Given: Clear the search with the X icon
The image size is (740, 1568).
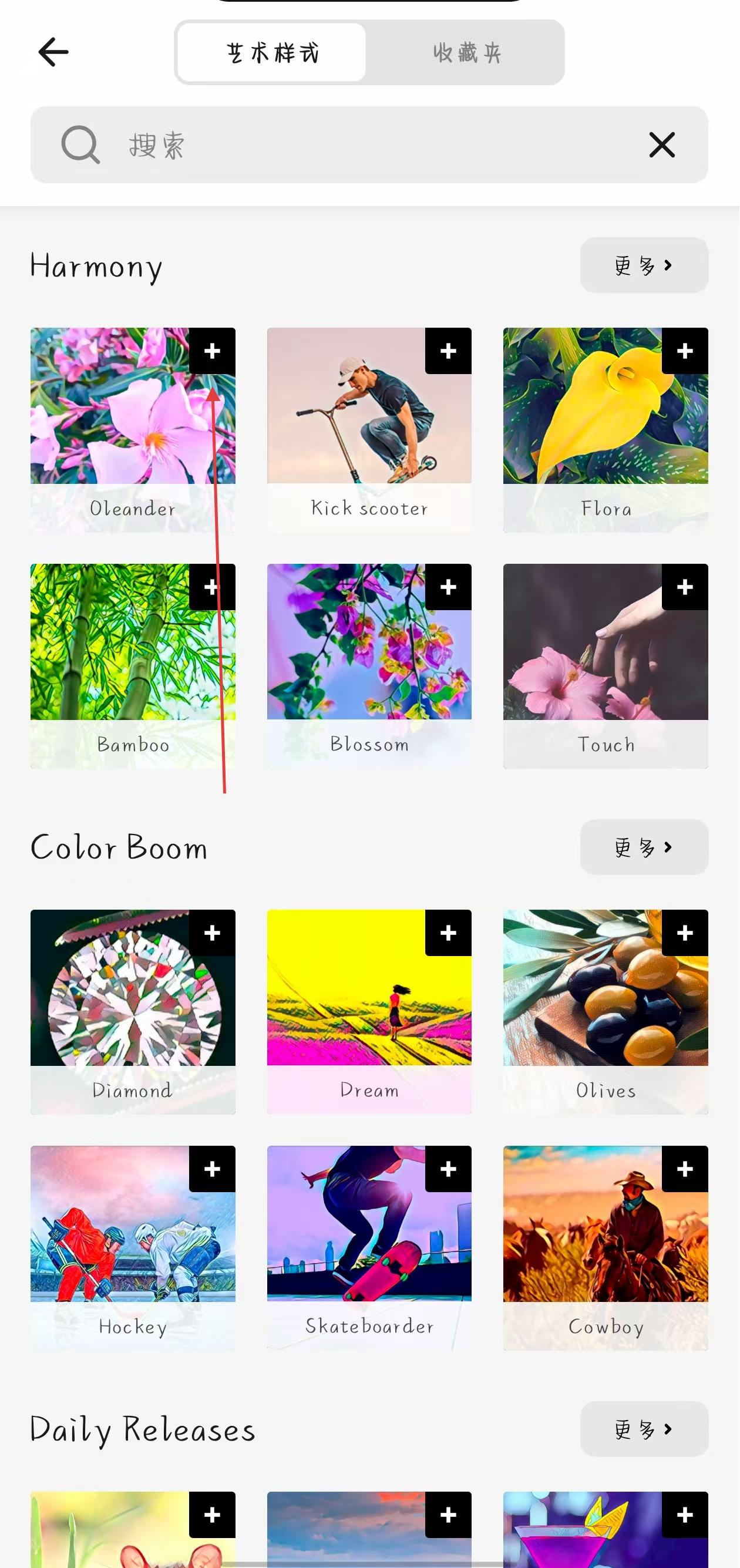Looking at the screenshot, I should tap(661, 145).
